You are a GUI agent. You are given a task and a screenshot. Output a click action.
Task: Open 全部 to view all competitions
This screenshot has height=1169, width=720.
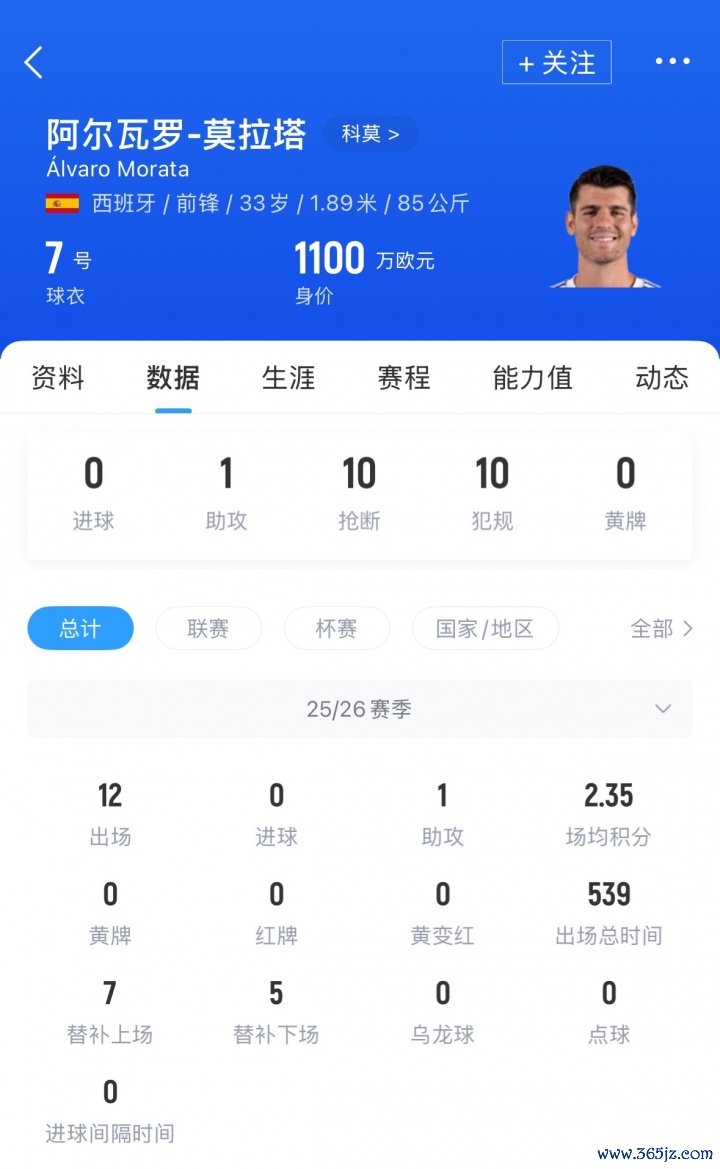(660, 628)
